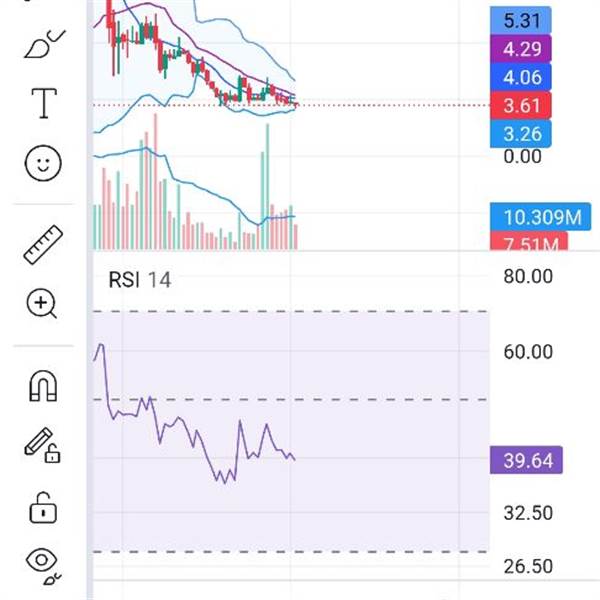The image size is (600, 600).
Task: Toggle the magnet snap mode
Action: pos(43,384)
